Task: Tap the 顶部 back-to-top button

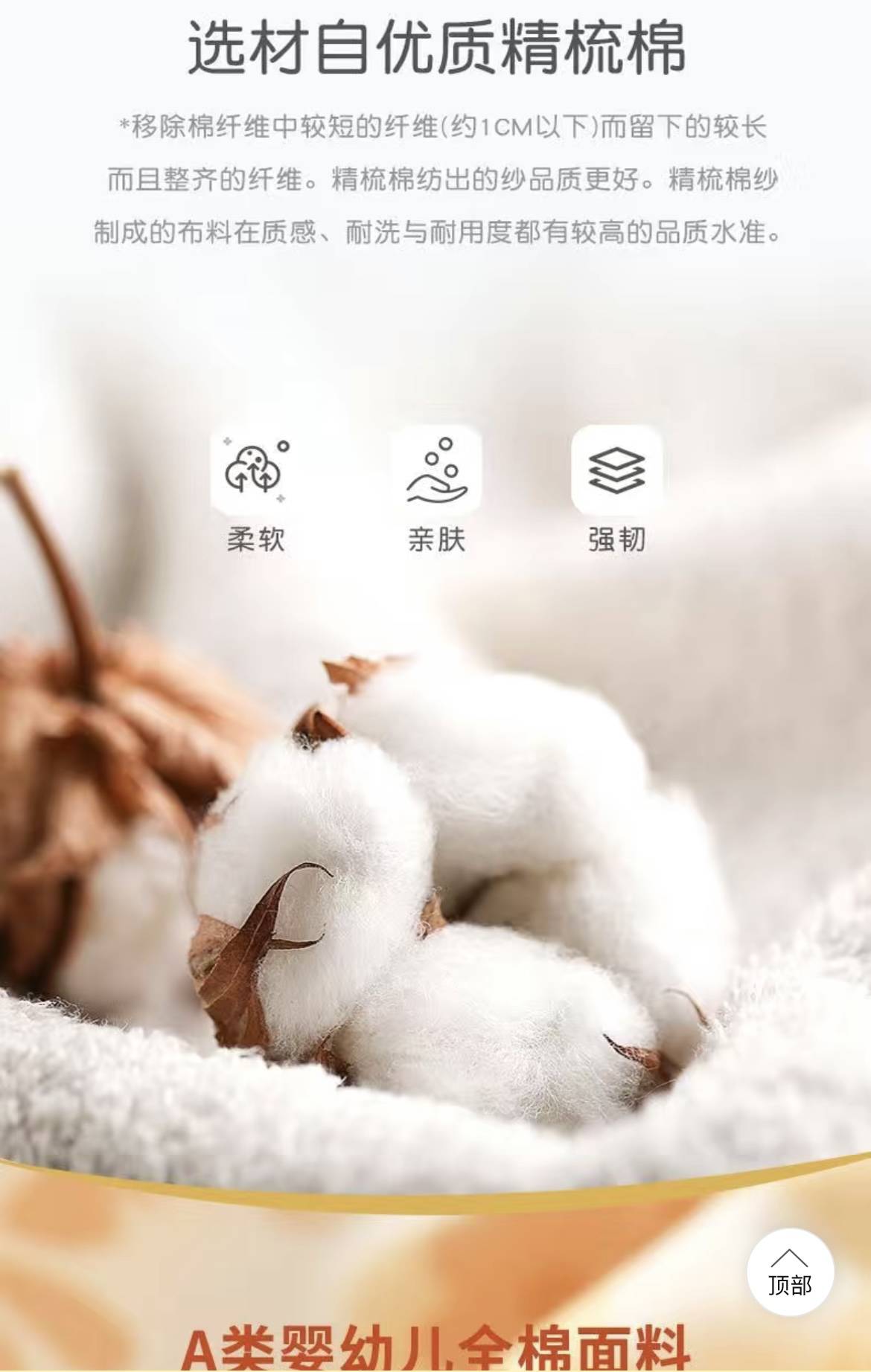Action: tap(790, 1272)
